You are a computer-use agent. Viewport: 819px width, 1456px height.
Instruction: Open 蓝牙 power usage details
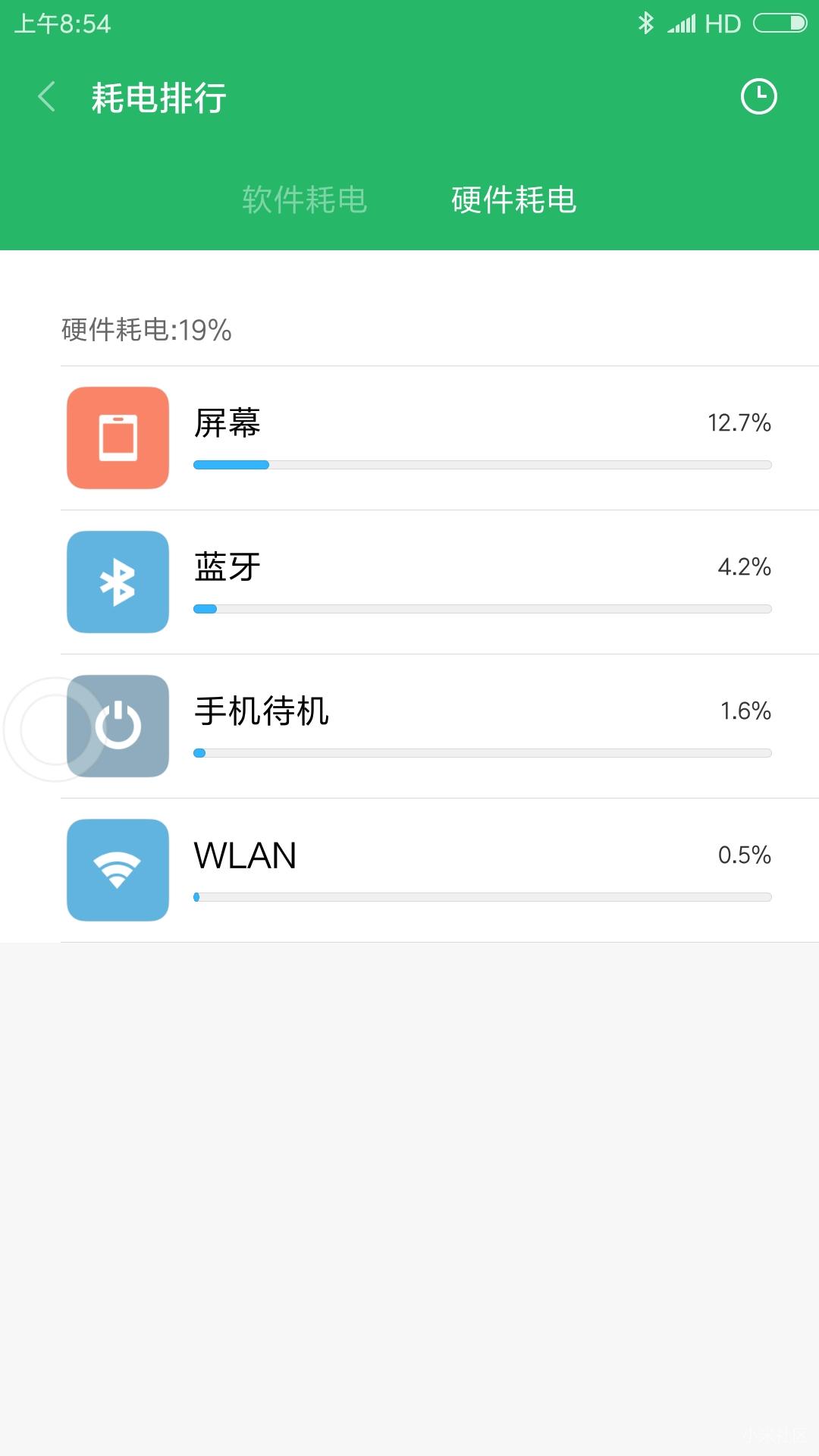440,582
